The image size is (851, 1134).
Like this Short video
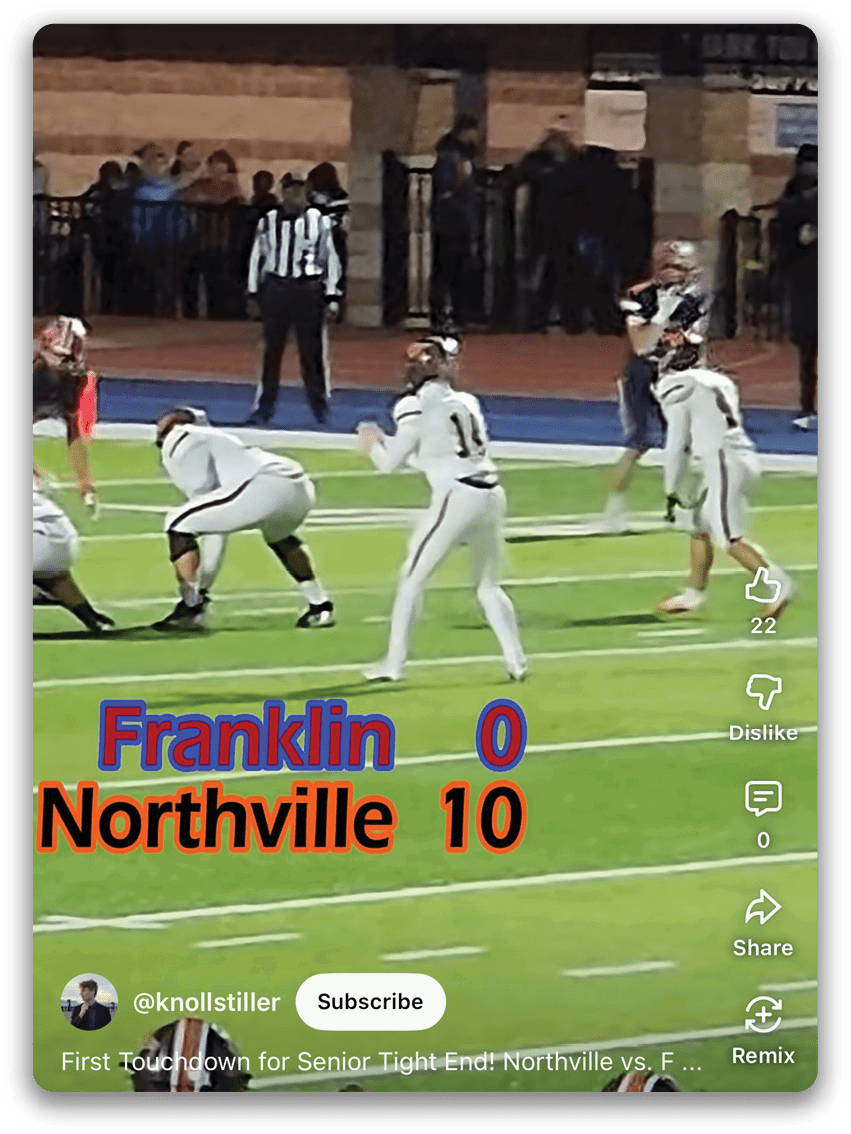coord(763,585)
